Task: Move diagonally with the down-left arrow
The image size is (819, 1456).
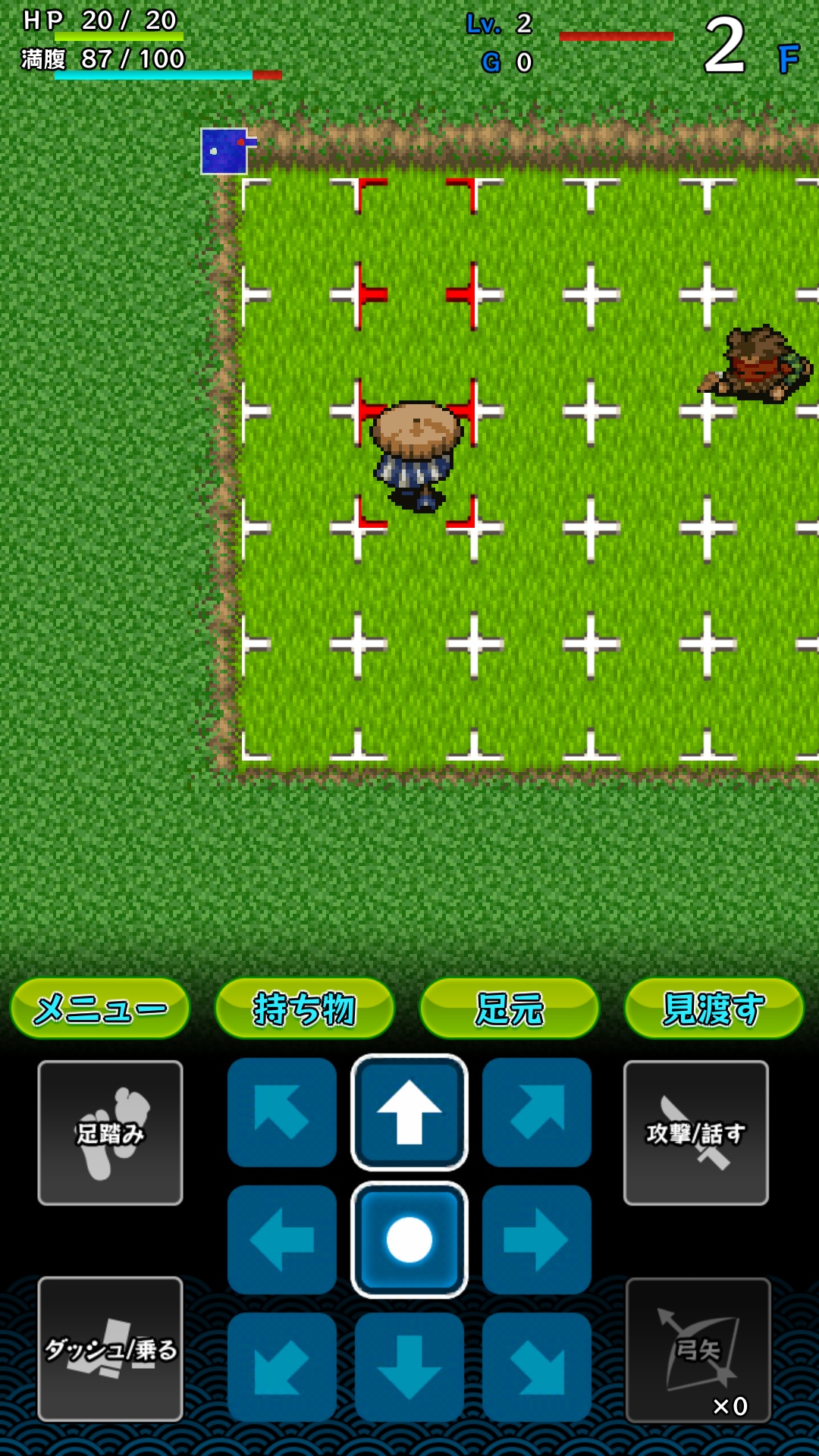Action: pyautogui.click(x=282, y=1367)
